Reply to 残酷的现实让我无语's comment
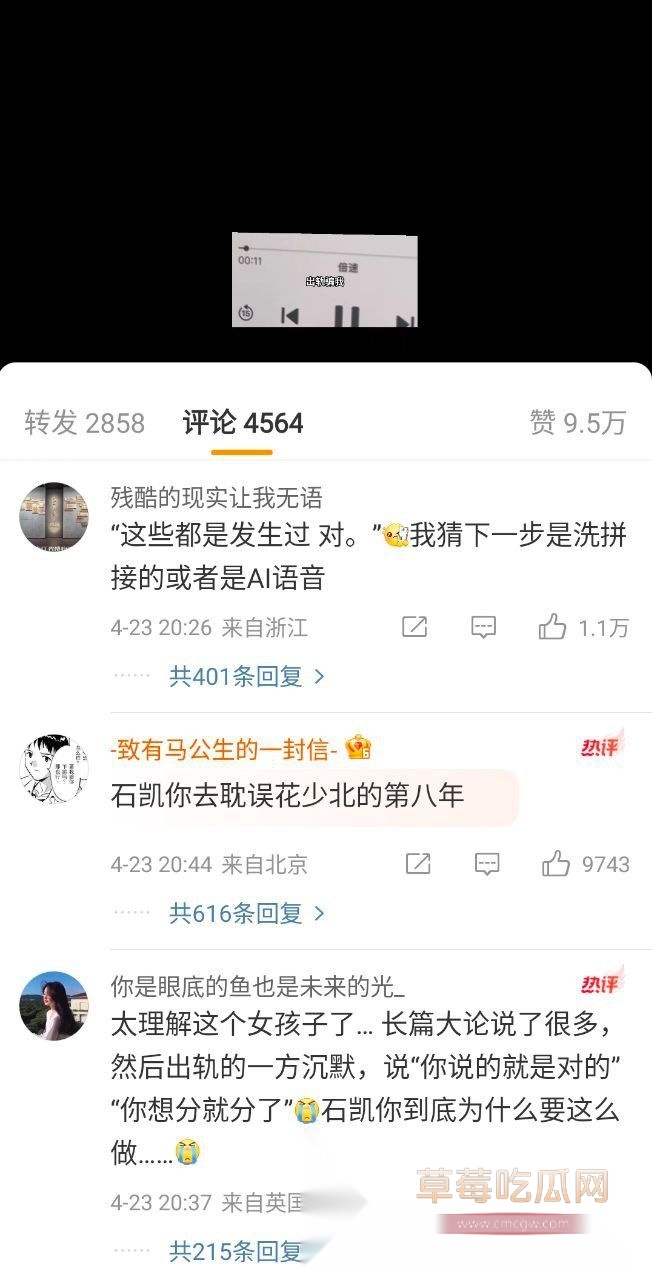The height and width of the screenshot is (1280, 652). 484,627
